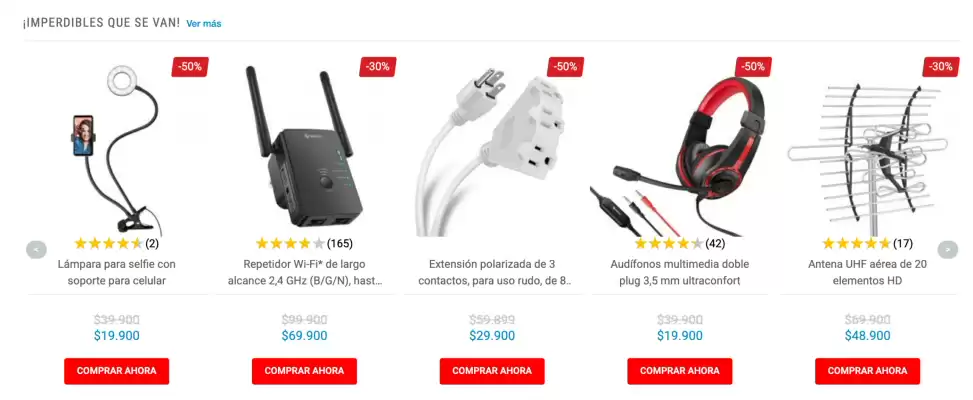Open the Ver más link
Viewport: 973px width, 400px height.
[x=204, y=23]
